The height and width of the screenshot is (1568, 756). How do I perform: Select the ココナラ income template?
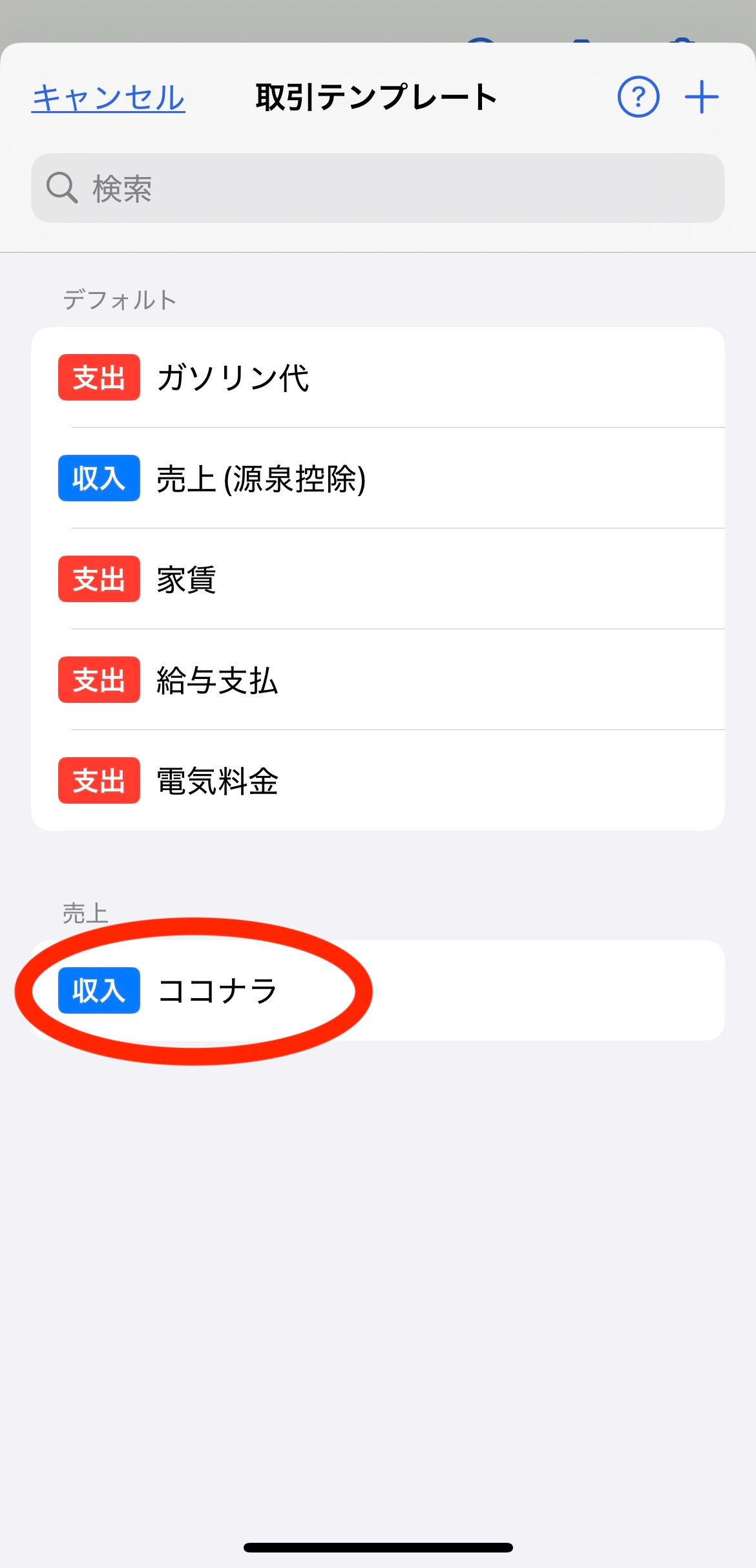coord(377,990)
